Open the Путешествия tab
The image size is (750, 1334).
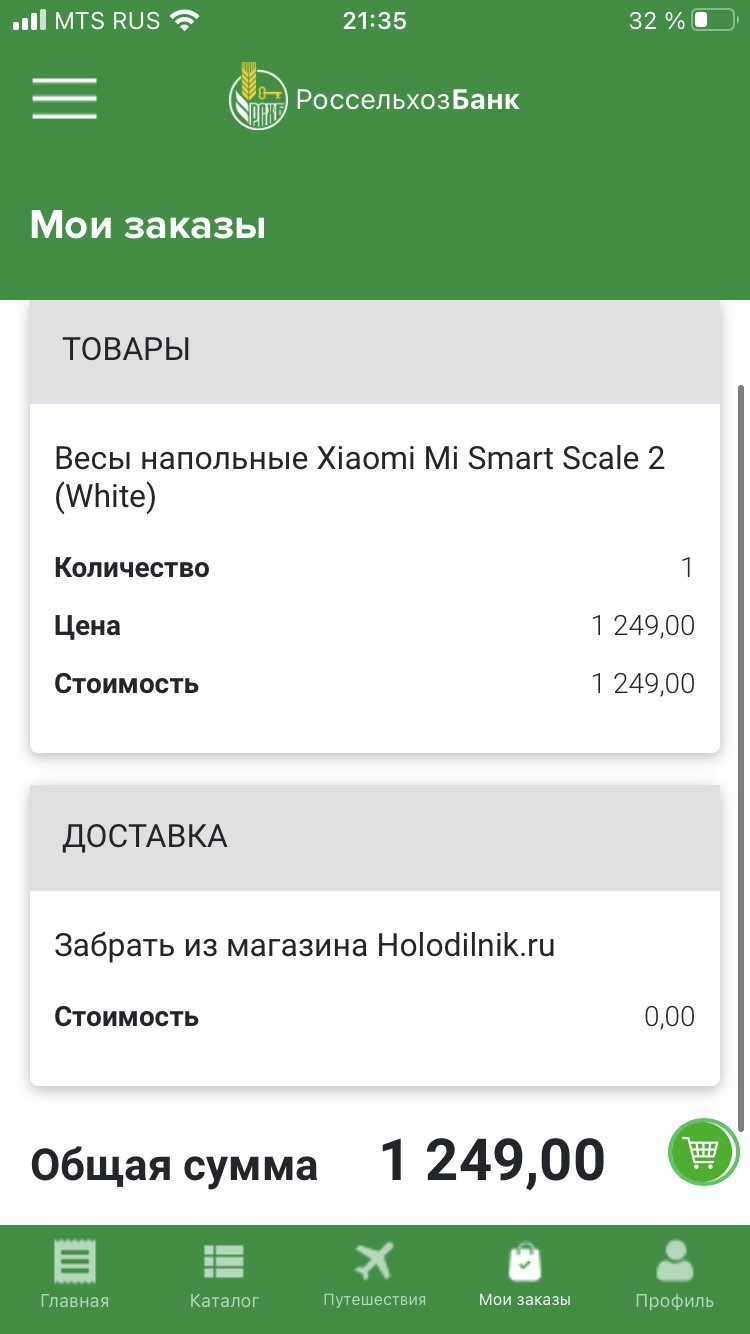pyautogui.click(x=375, y=1276)
